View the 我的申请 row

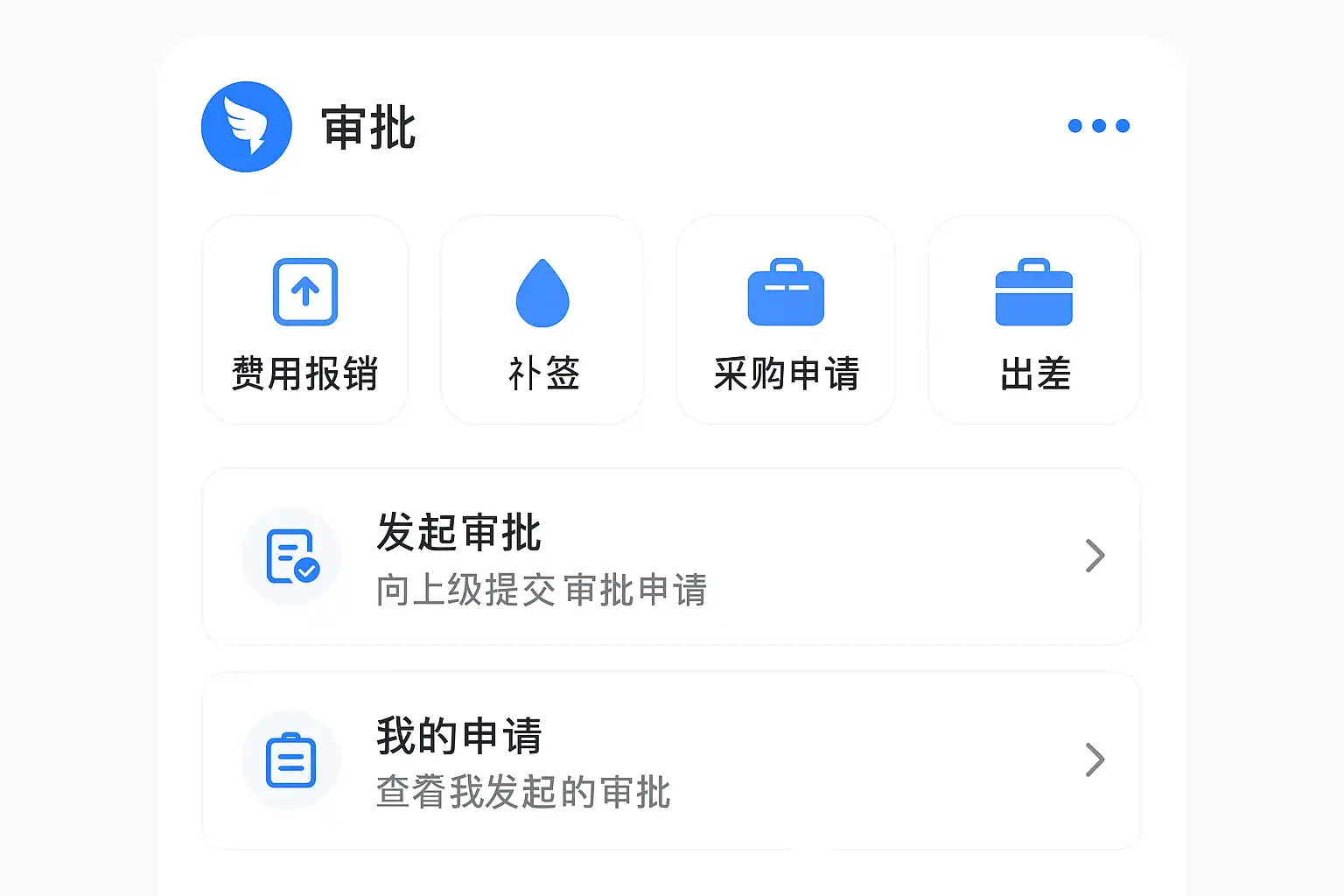point(671,760)
